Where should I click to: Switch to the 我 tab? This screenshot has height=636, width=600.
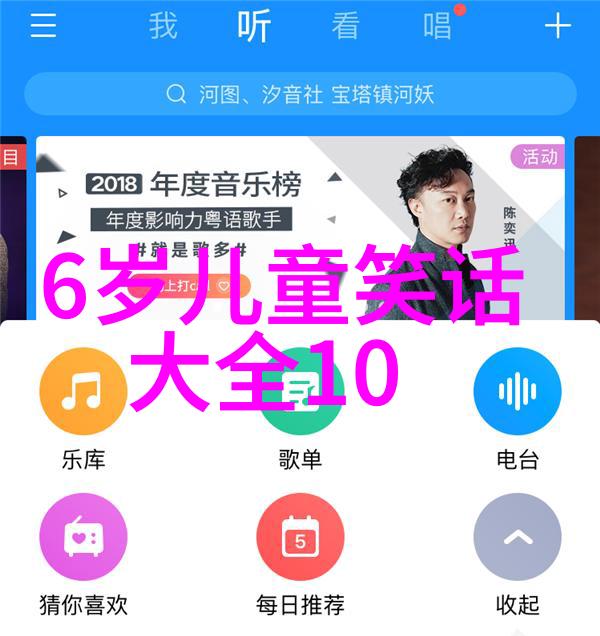[163, 26]
